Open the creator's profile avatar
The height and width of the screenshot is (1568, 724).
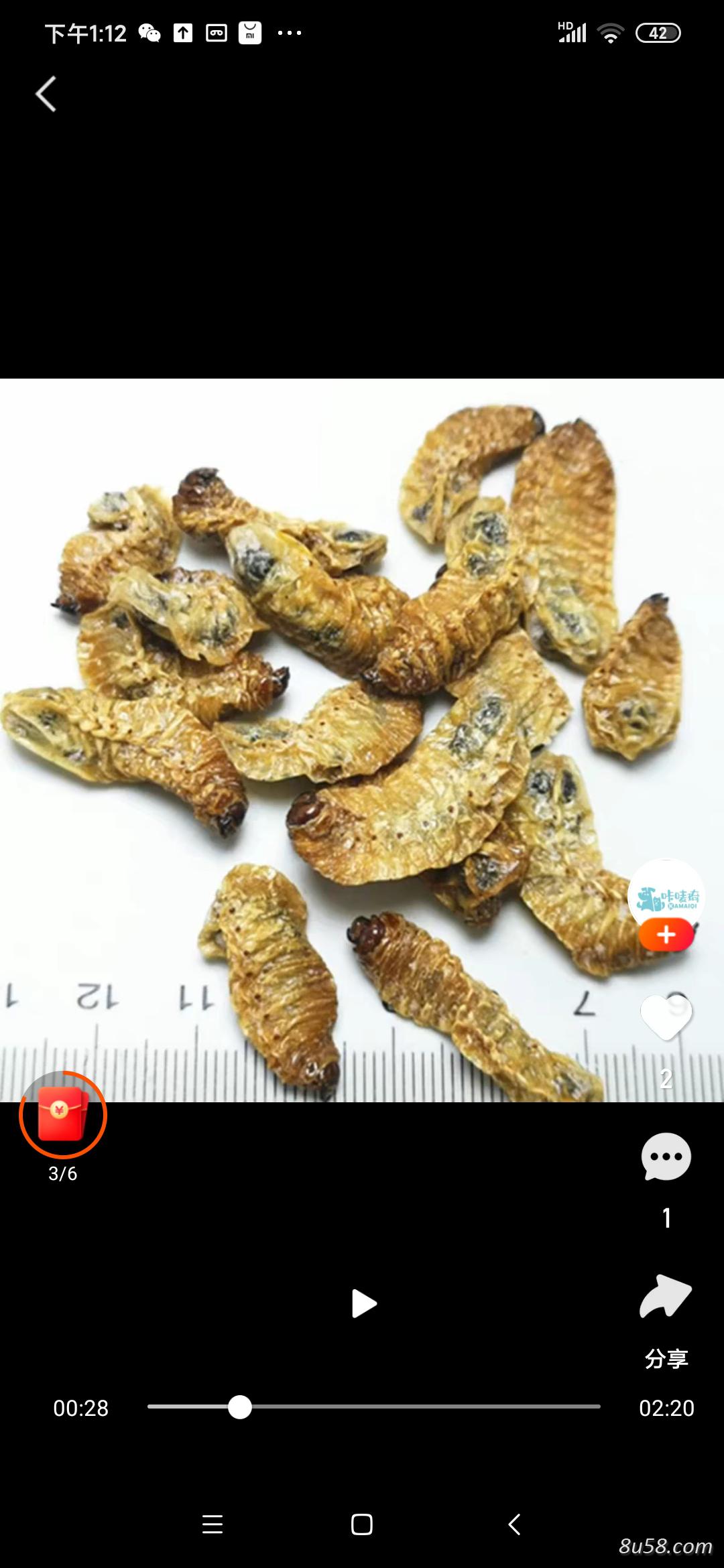[666, 897]
